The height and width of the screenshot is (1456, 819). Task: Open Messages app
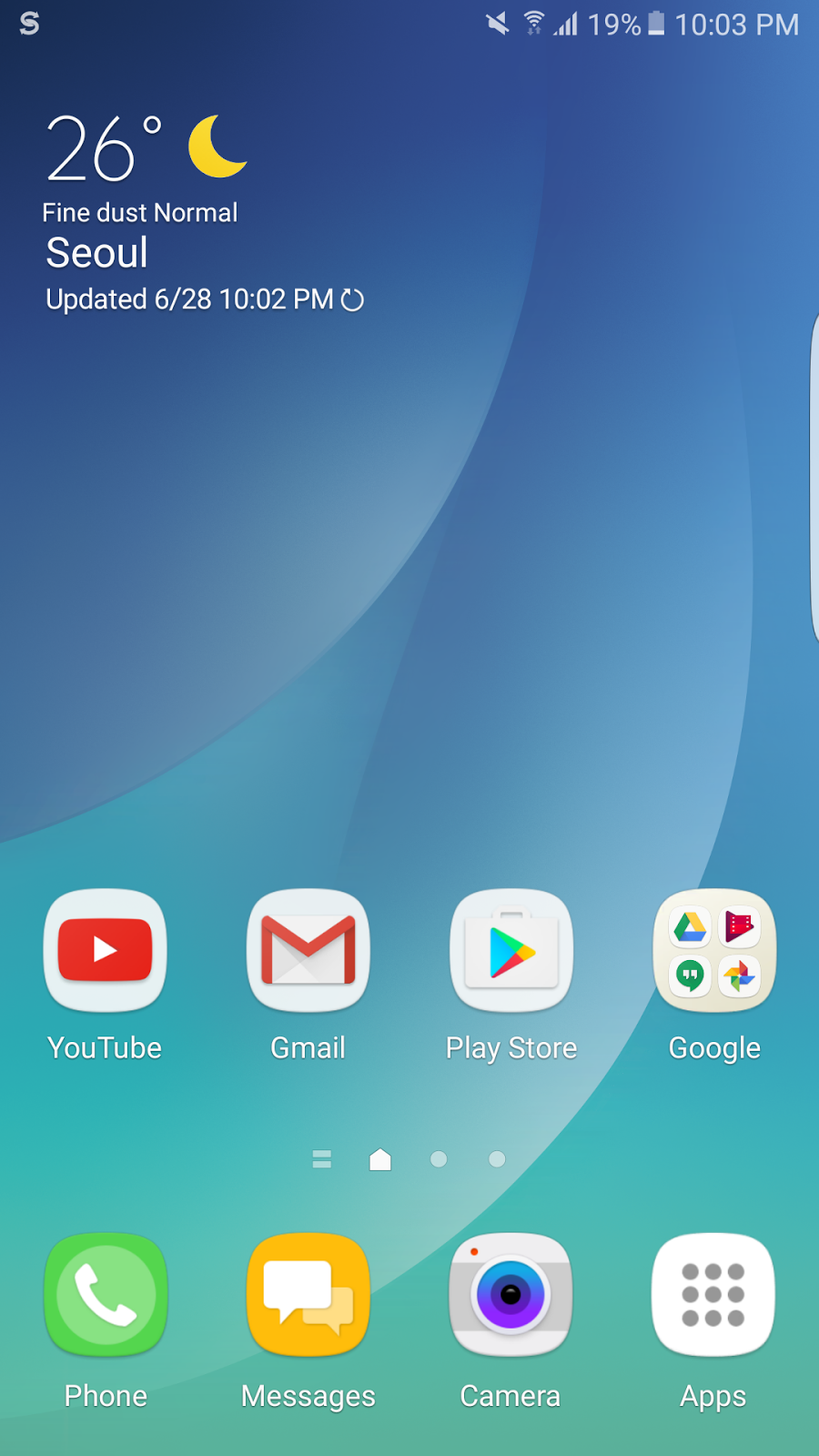click(x=308, y=1295)
